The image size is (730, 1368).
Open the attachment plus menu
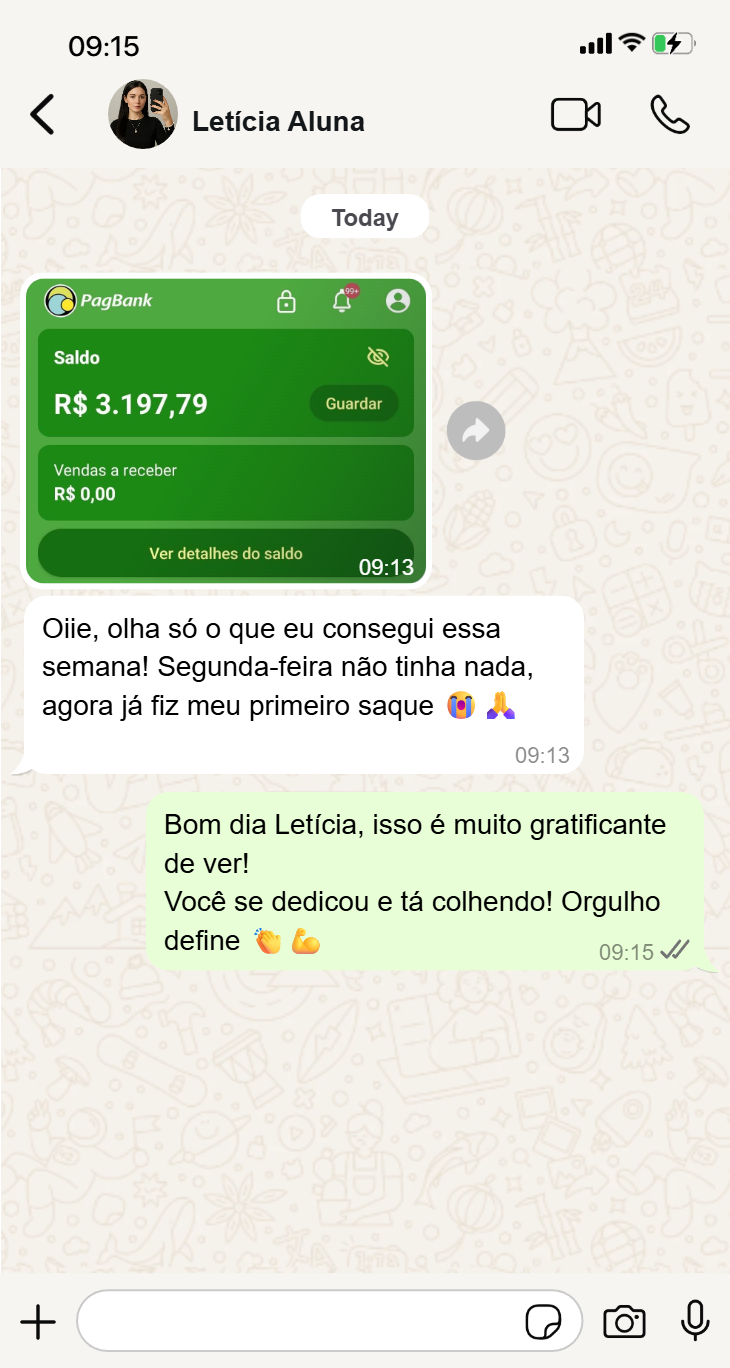pyautogui.click(x=38, y=1320)
